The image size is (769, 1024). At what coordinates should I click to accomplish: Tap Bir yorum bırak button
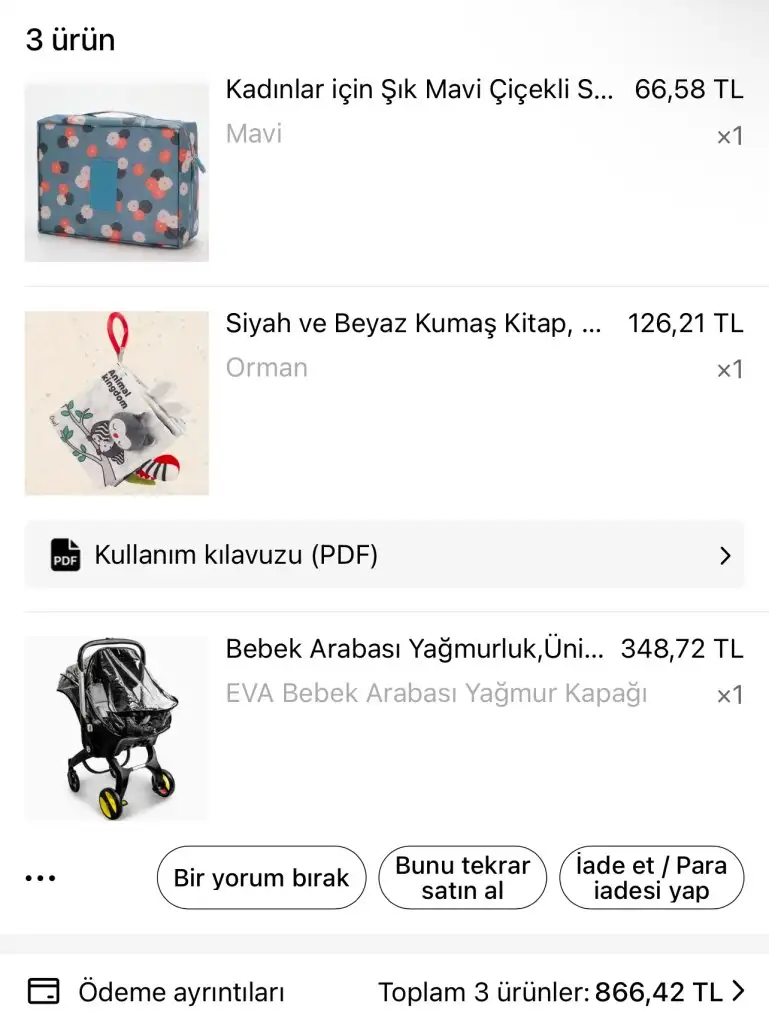[261, 878]
